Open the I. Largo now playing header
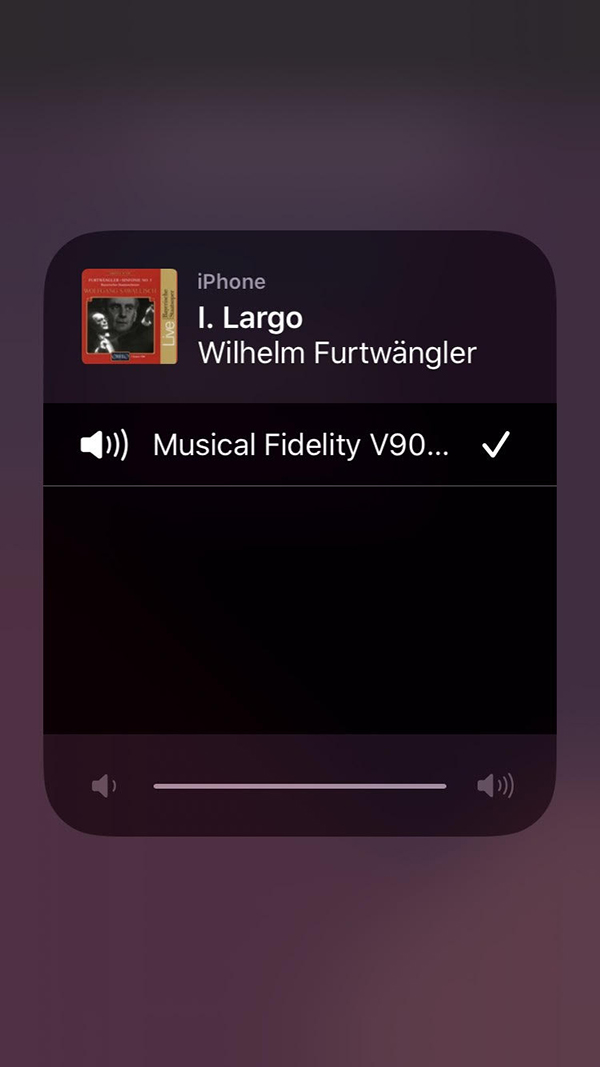This screenshot has width=600, height=1067. 300,317
